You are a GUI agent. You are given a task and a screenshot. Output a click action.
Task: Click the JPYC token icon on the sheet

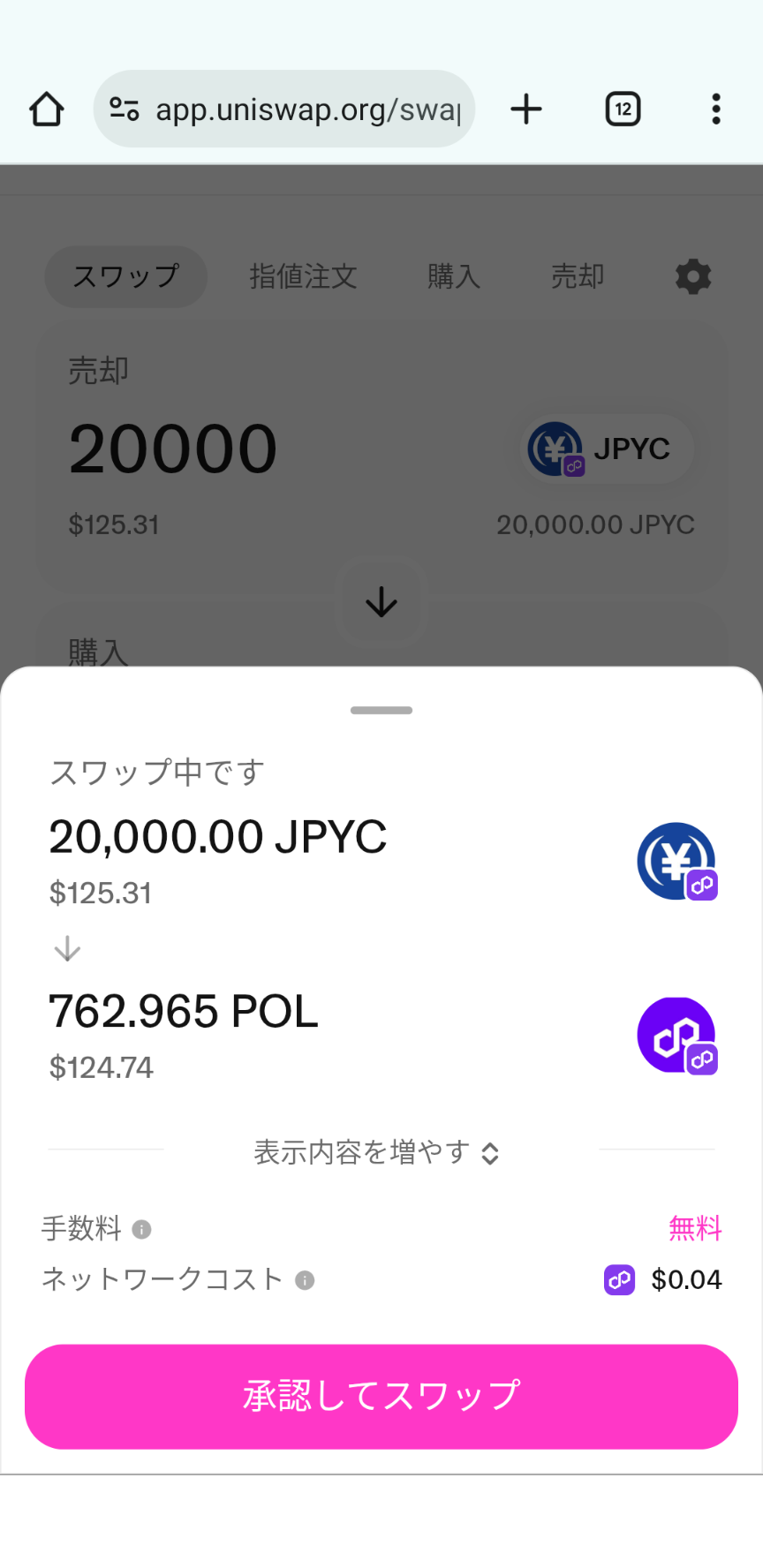pos(676,861)
